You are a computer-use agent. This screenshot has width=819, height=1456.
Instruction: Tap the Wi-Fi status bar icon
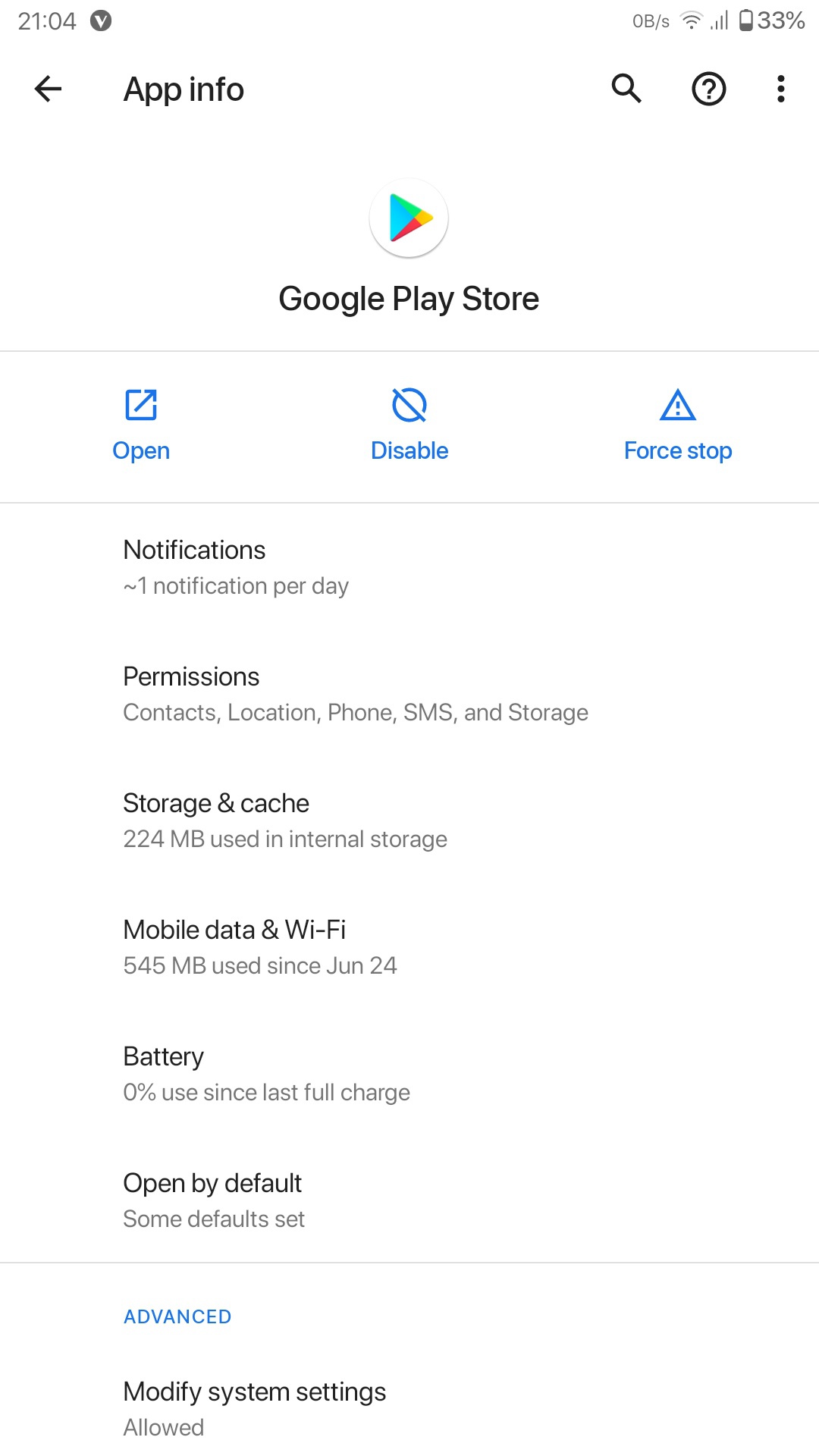click(692, 20)
